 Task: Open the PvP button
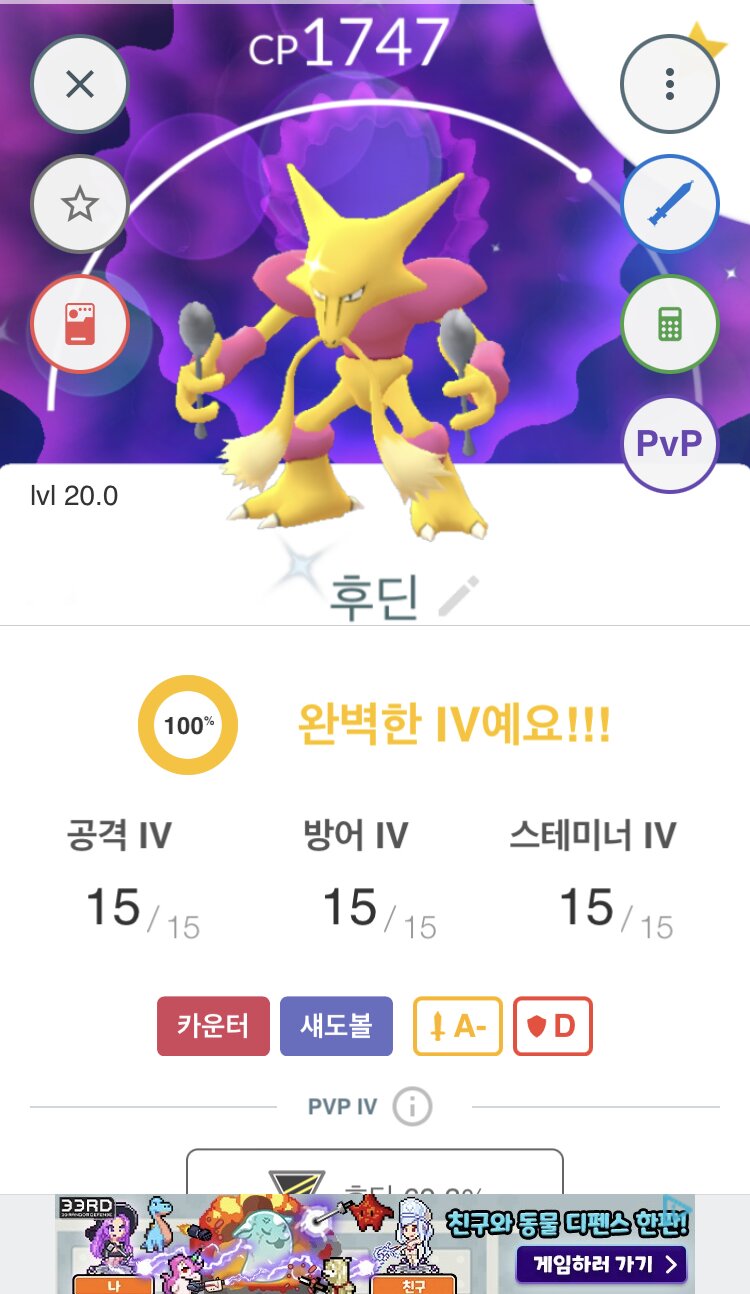tap(670, 445)
